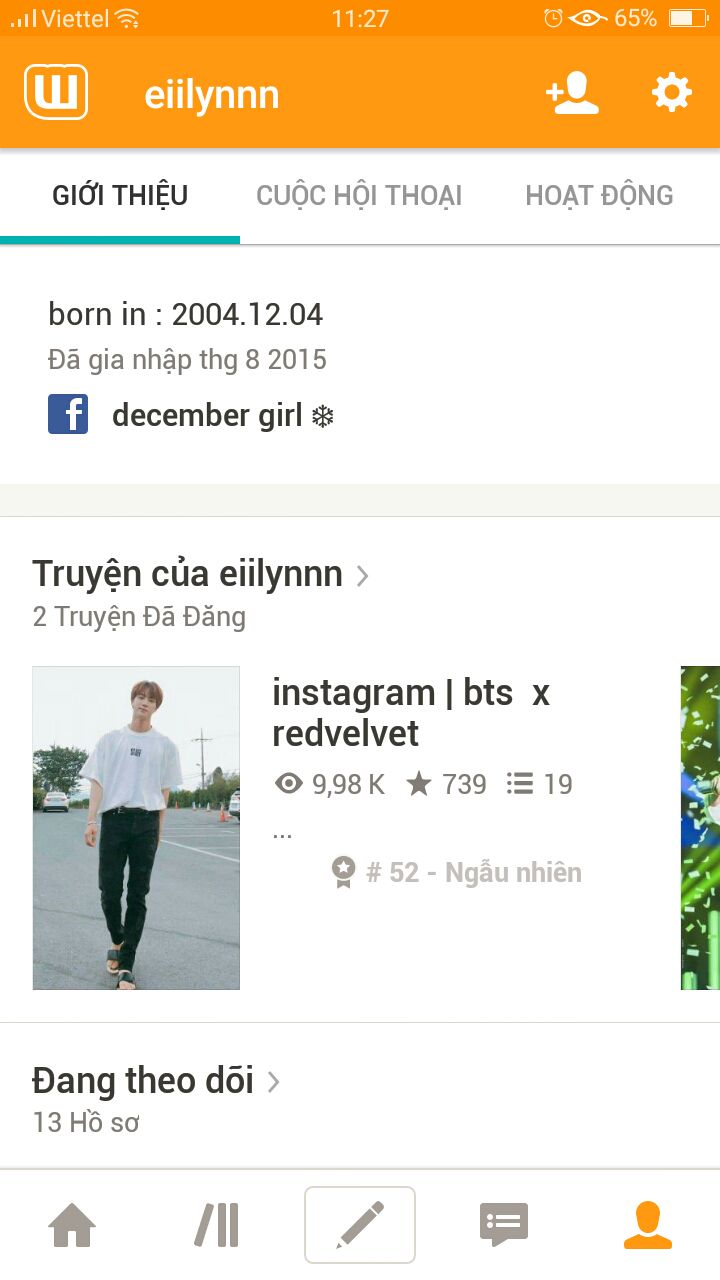The width and height of the screenshot is (720, 1280).
Task: Go to the home tab
Action: click(x=73, y=1225)
